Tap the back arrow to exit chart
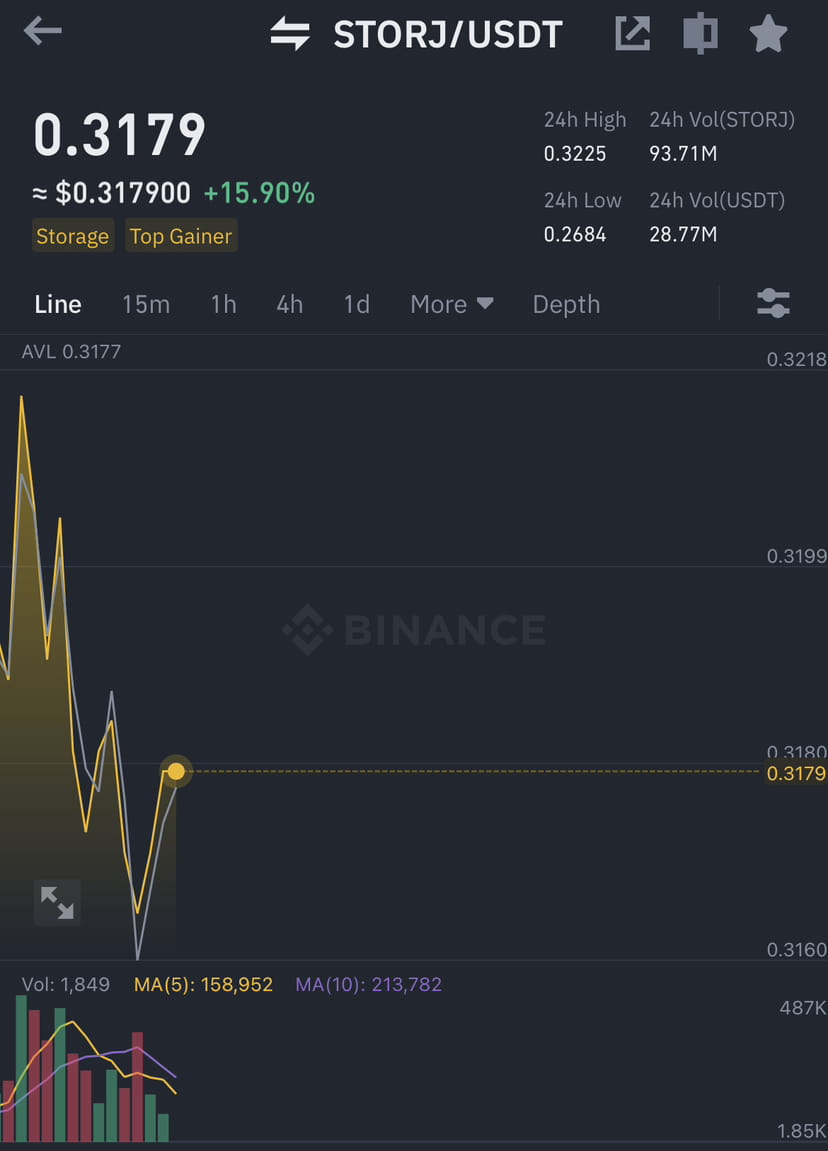Viewport: 828px width, 1151px height. [x=42, y=31]
